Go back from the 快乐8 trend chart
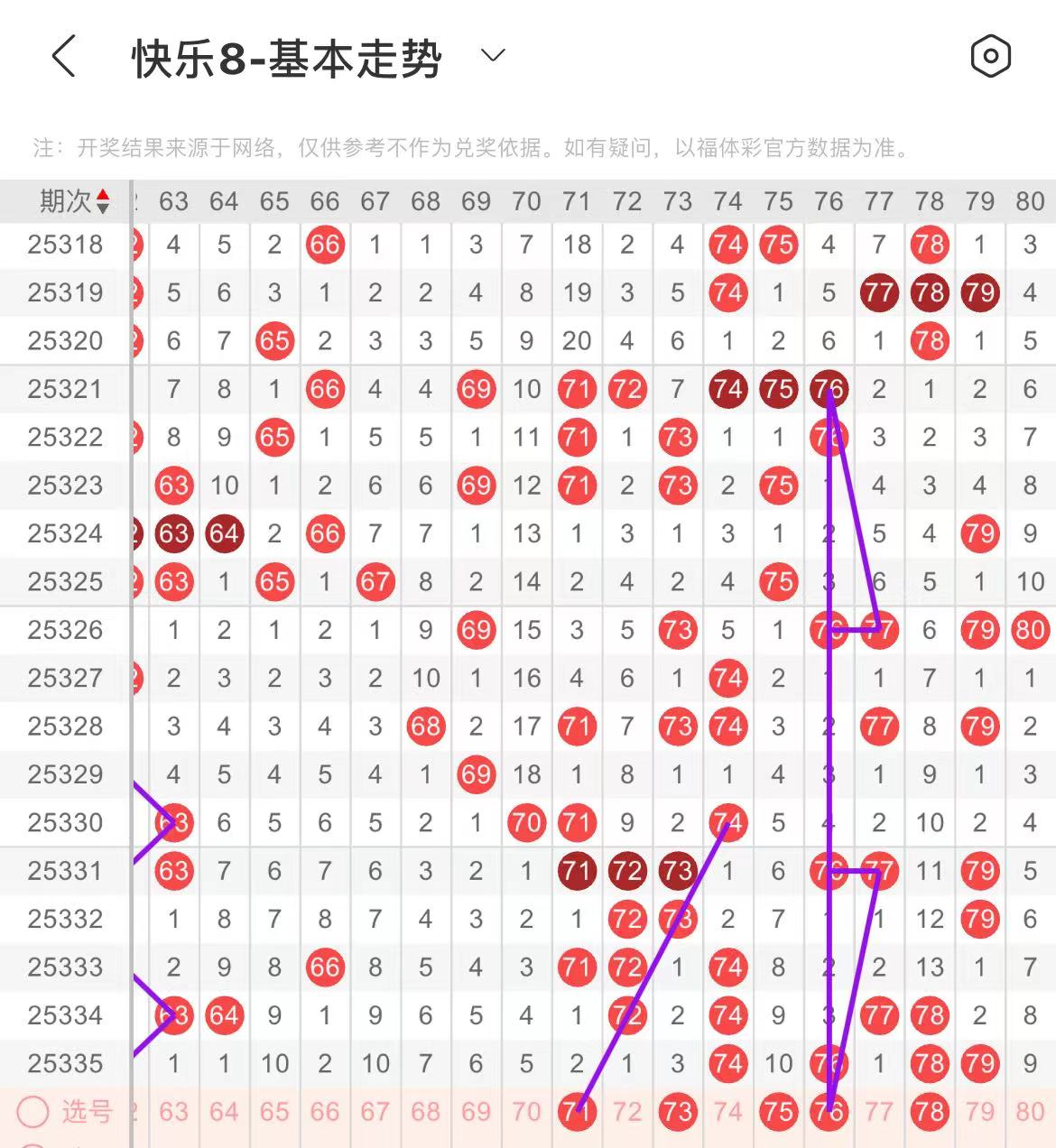This screenshot has height=1148, width=1056. tap(63, 57)
